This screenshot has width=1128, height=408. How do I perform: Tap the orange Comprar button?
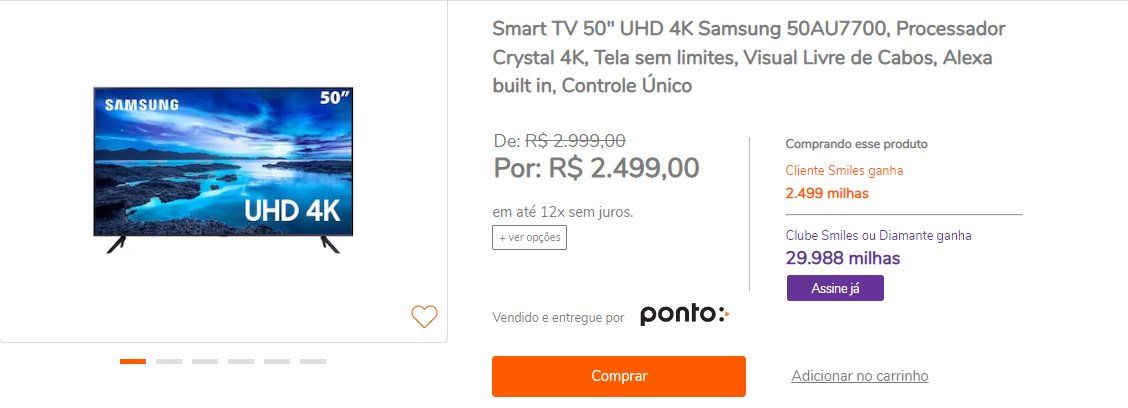618,376
